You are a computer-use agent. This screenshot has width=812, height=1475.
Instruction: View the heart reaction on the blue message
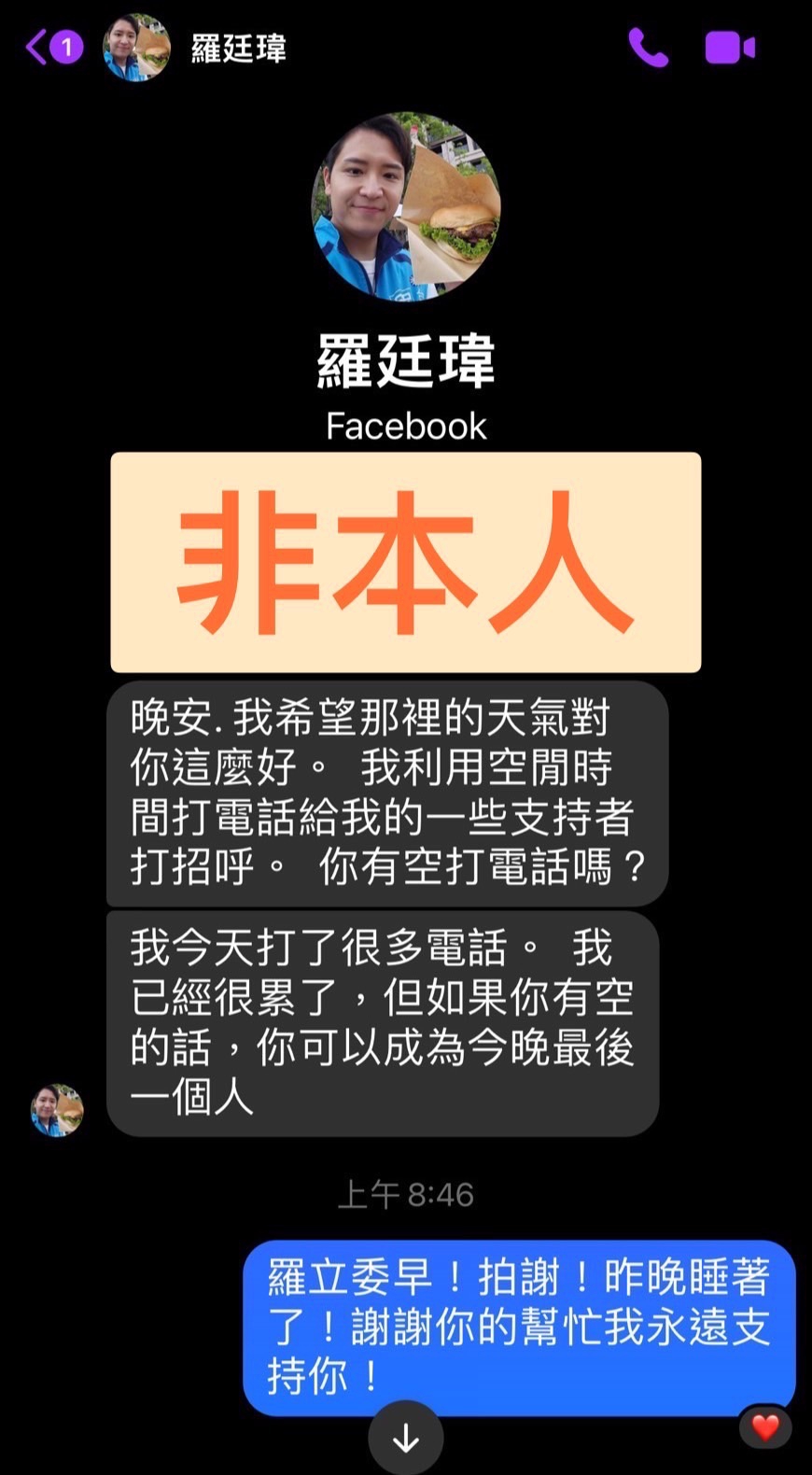(765, 1426)
